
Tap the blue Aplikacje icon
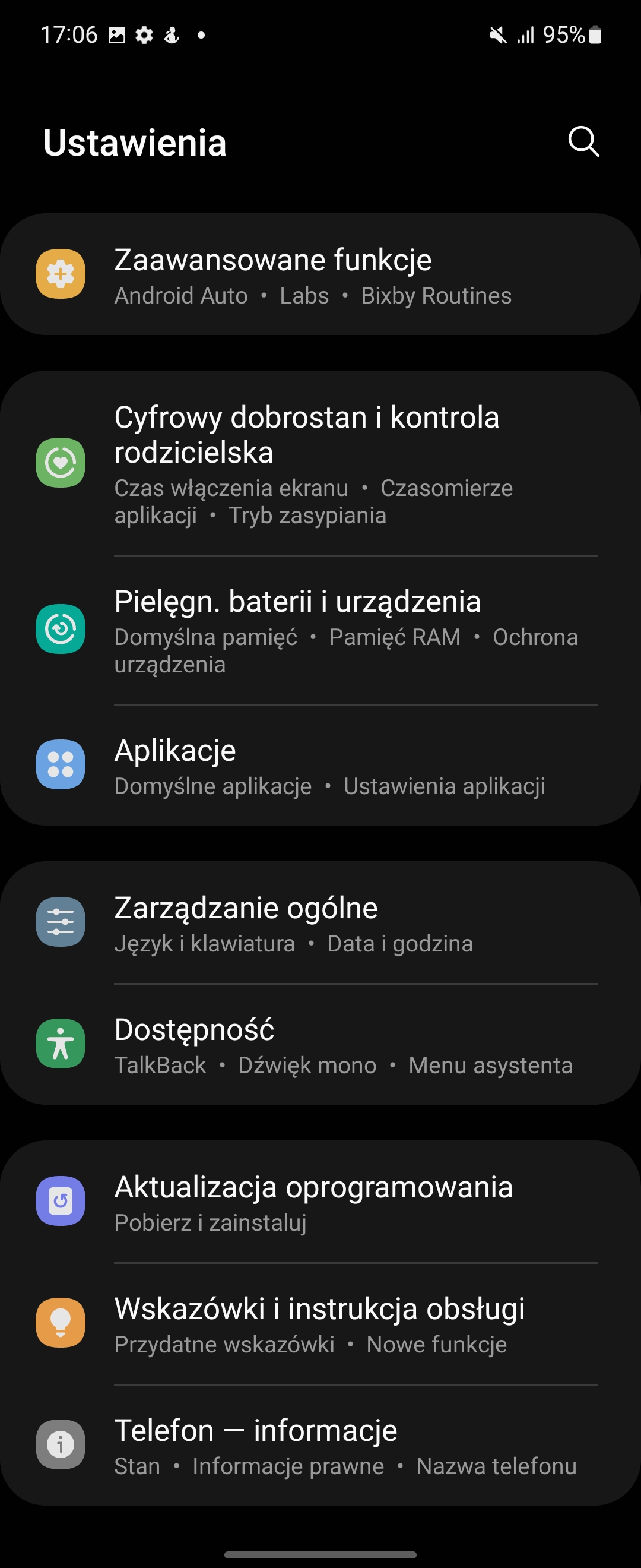[x=61, y=765]
